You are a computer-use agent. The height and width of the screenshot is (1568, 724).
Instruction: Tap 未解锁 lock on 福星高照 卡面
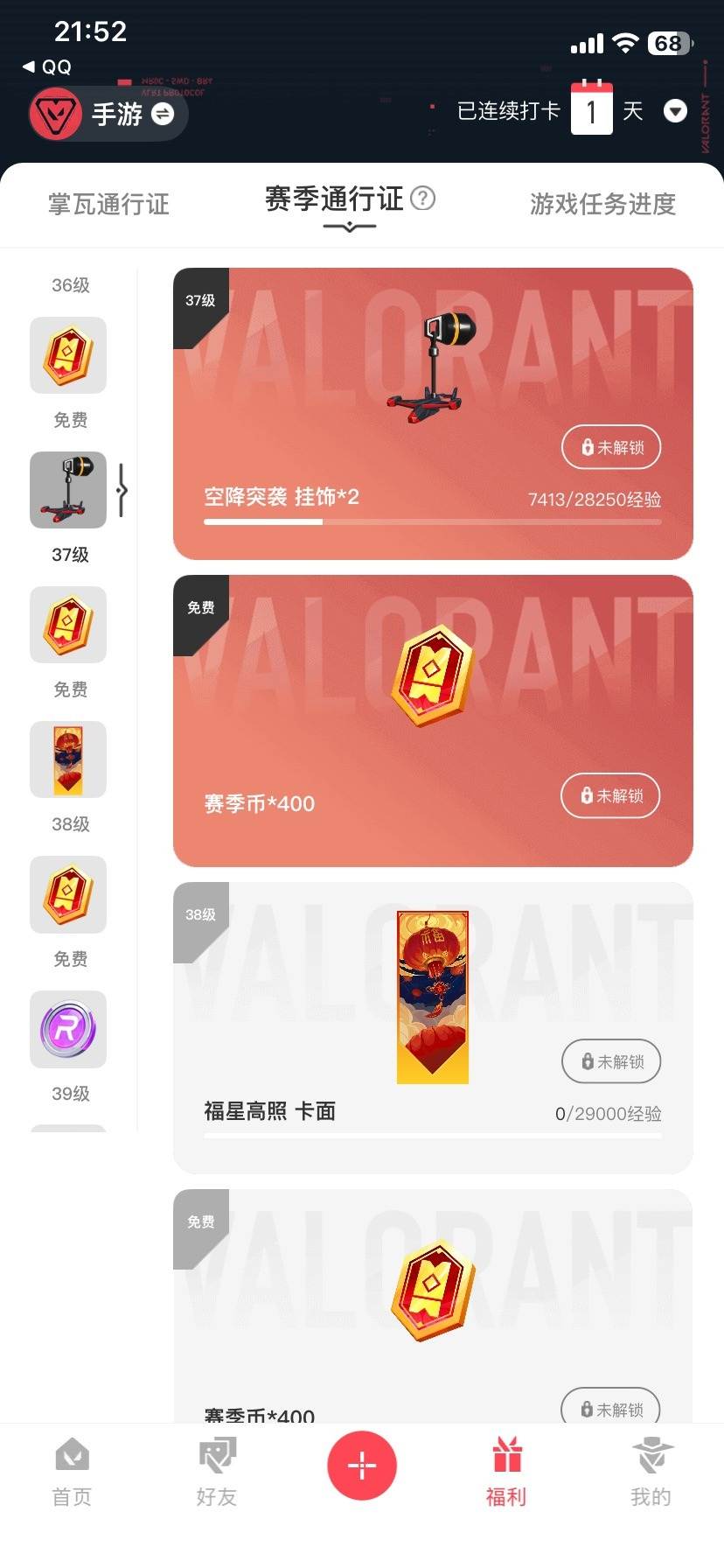pyautogui.click(x=610, y=1061)
